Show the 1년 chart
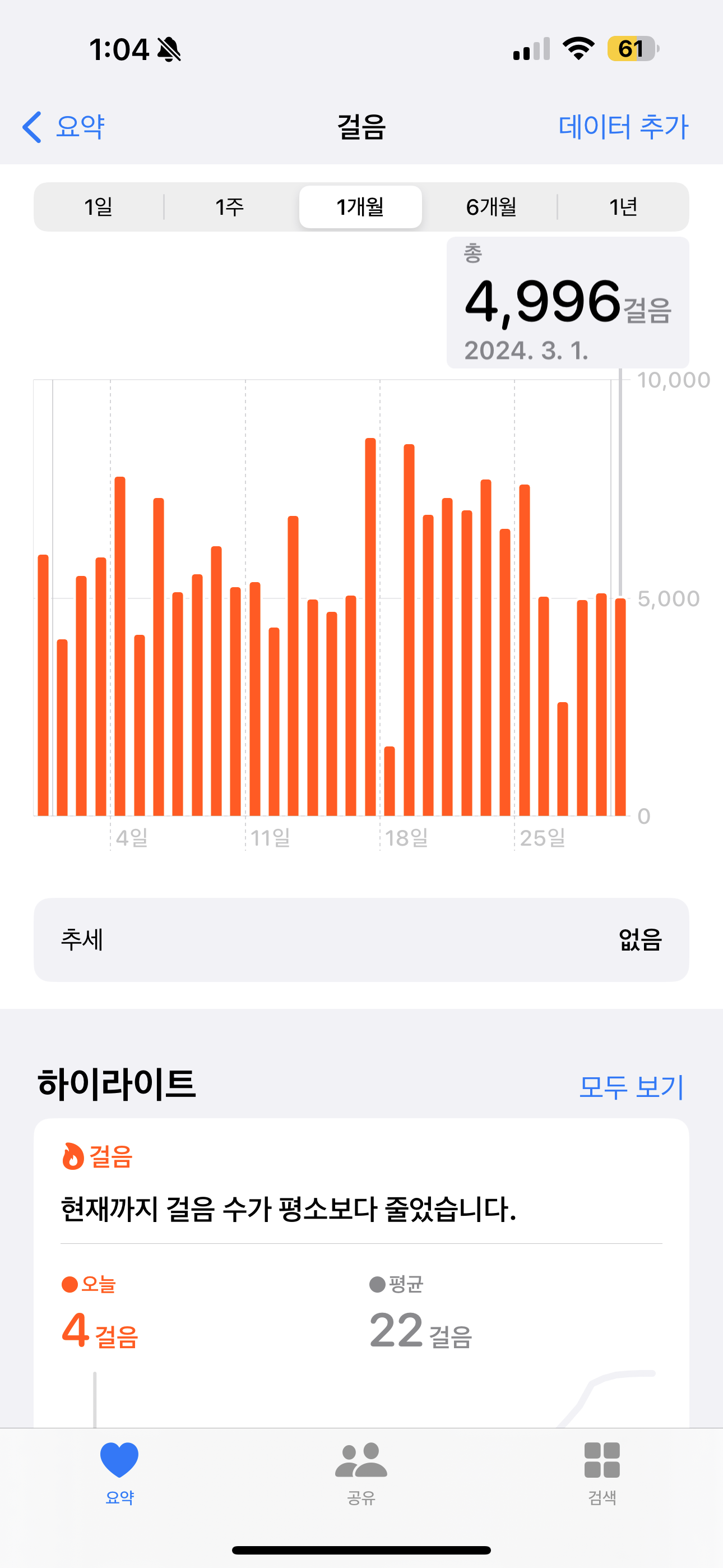Screen dimensions: 723x1568 pos(623,207)
